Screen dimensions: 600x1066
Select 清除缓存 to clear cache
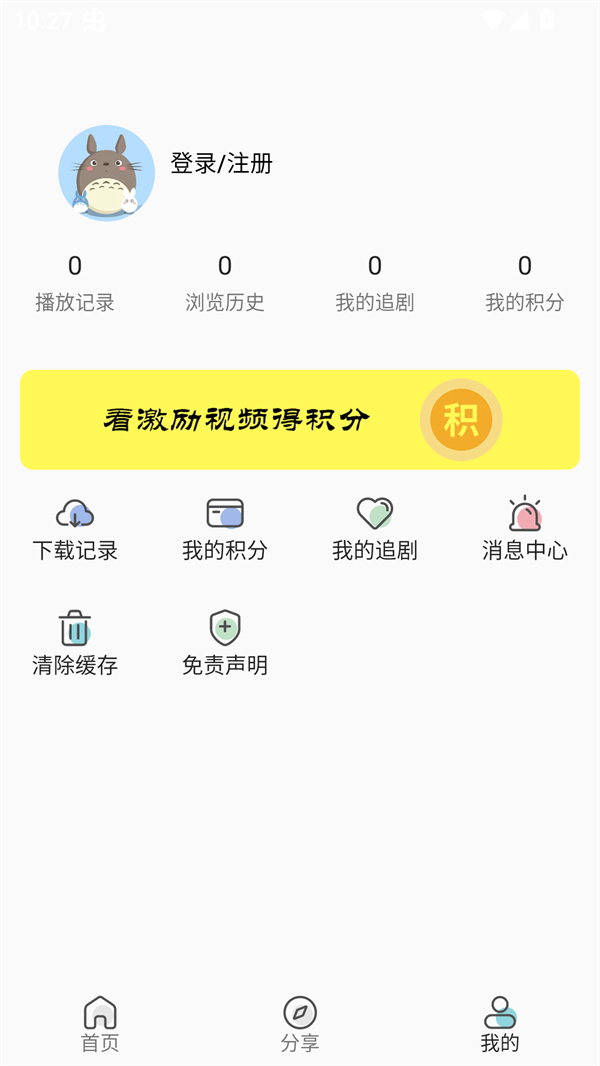pos(75,643)
